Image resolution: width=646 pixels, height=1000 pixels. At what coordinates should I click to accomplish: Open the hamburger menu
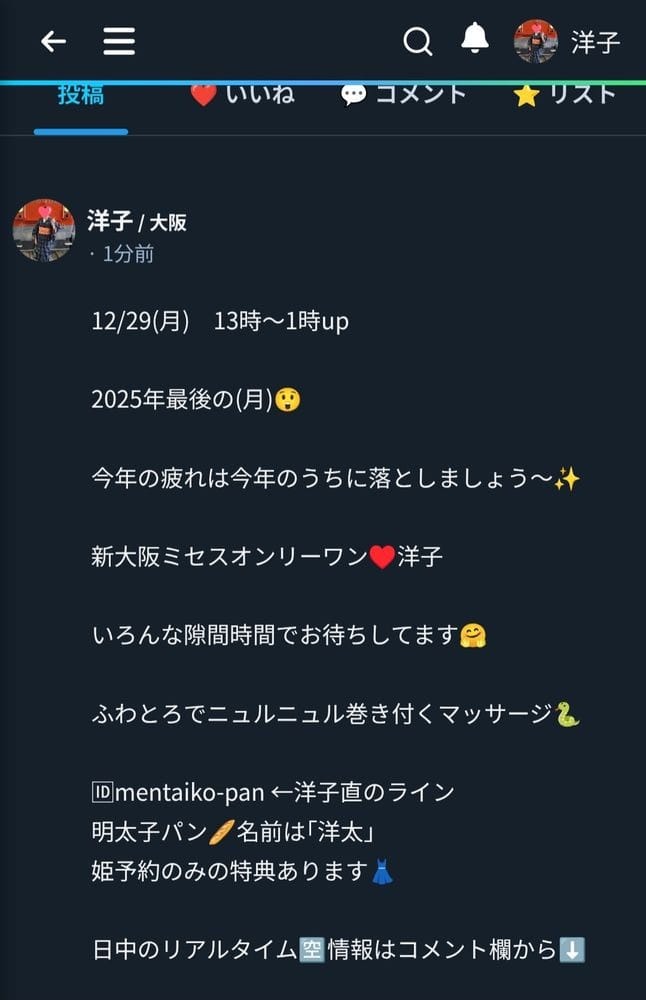pyautogui.click(x=119, y=41)
